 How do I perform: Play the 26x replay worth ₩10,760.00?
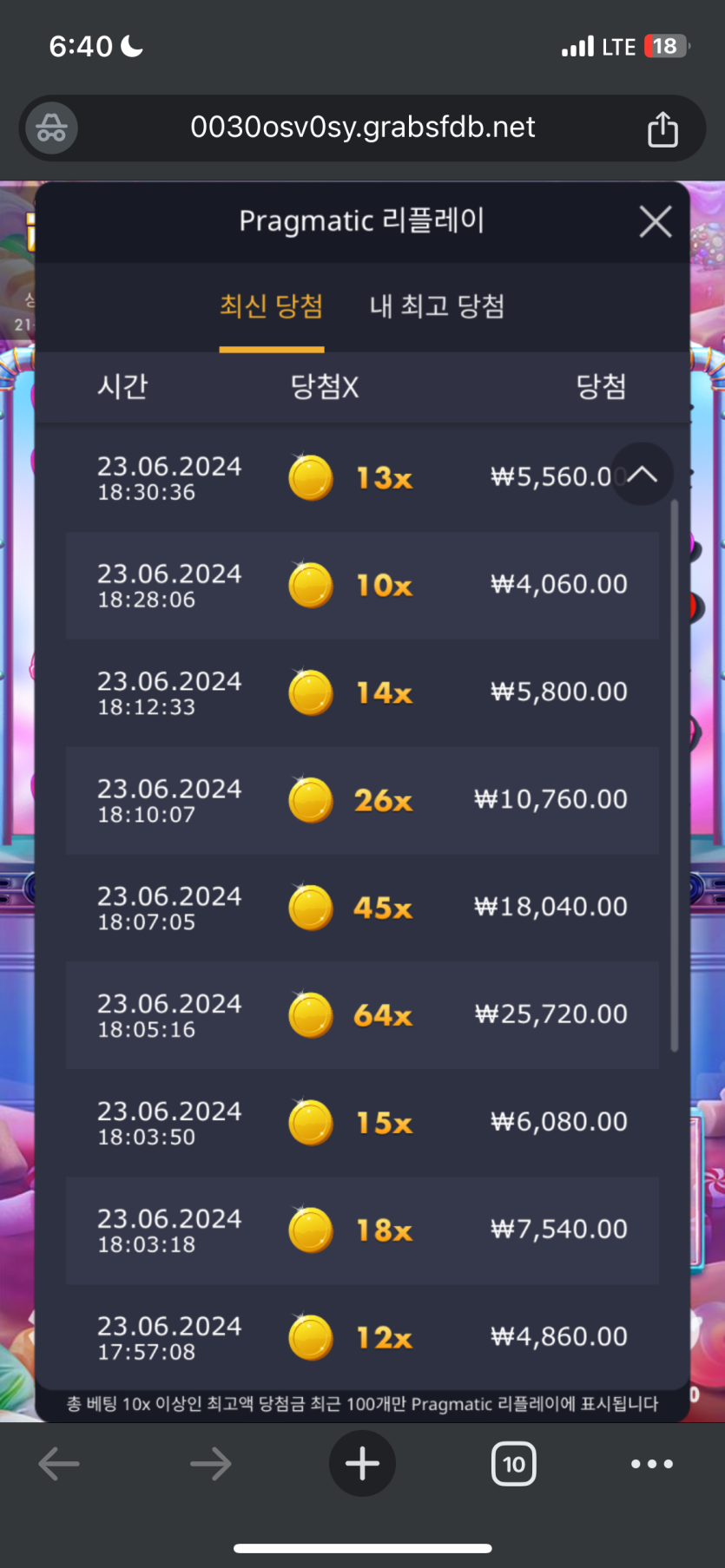click(x=362, y=800)
